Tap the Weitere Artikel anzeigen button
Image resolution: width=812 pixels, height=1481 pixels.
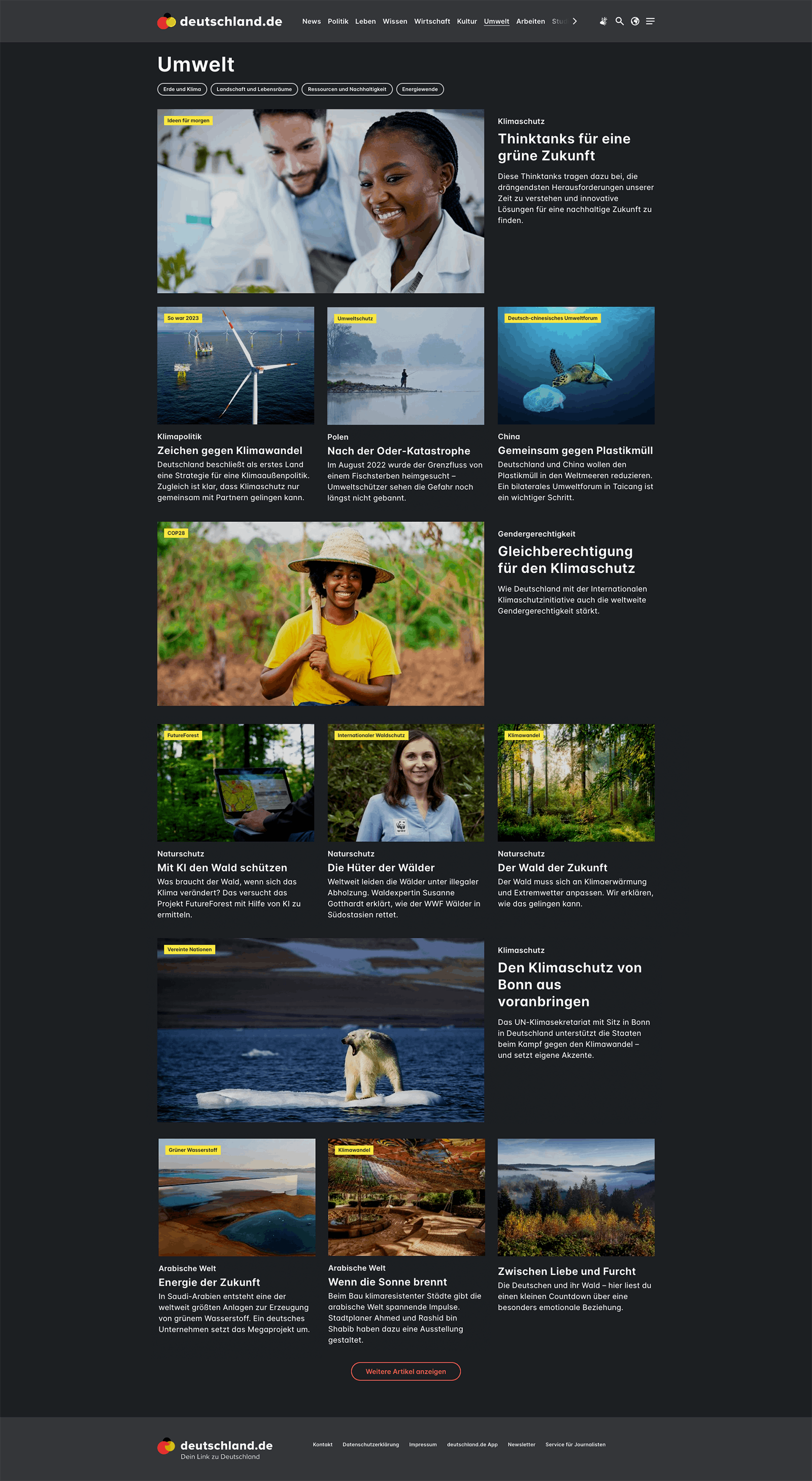coord(405,1371)
